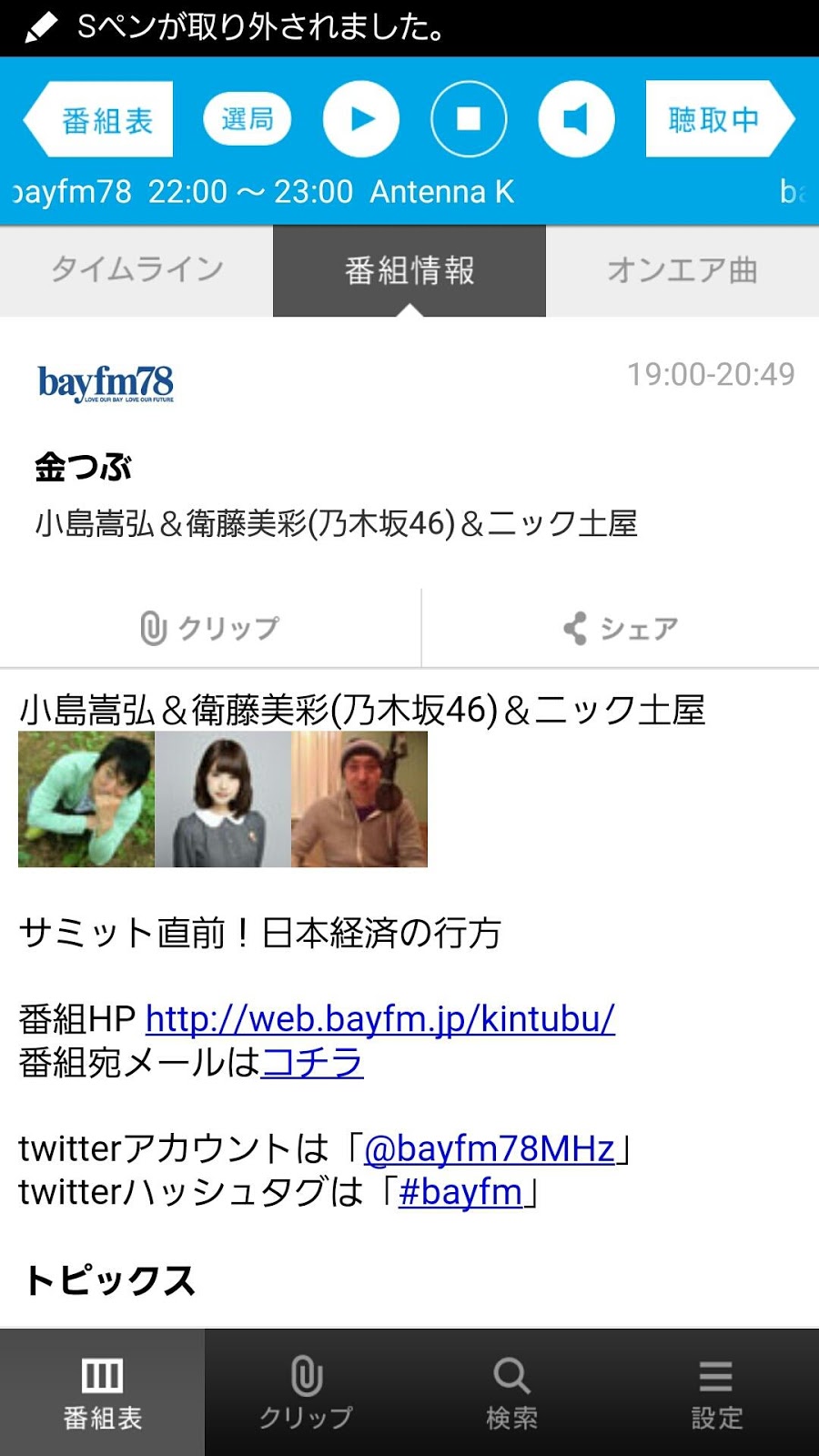The image size is (819, 1456).
Task: Share the 金つぶ program
Action: (x=621, y=628)
